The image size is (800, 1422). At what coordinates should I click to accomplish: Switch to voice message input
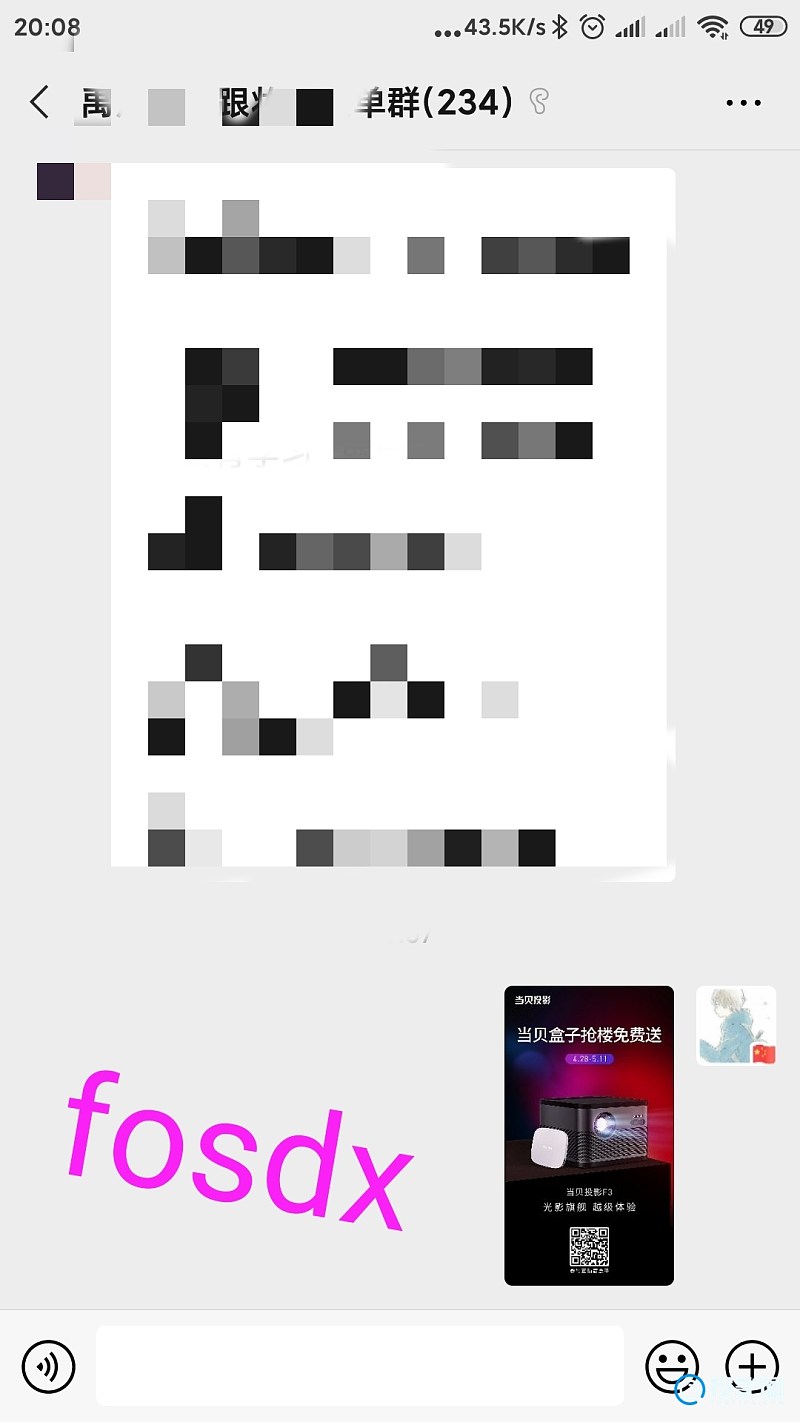coord(49,1366)
